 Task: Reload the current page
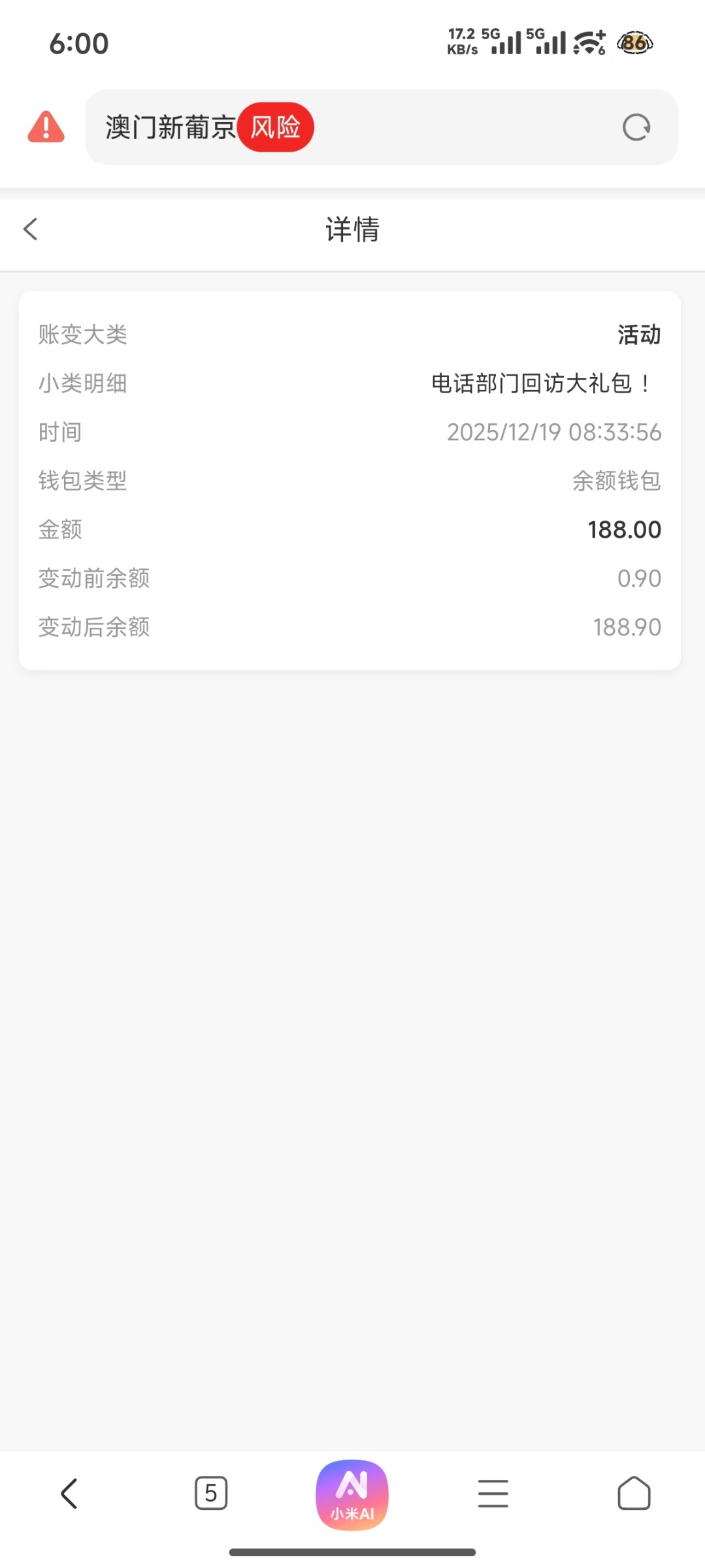pos(636,127)
